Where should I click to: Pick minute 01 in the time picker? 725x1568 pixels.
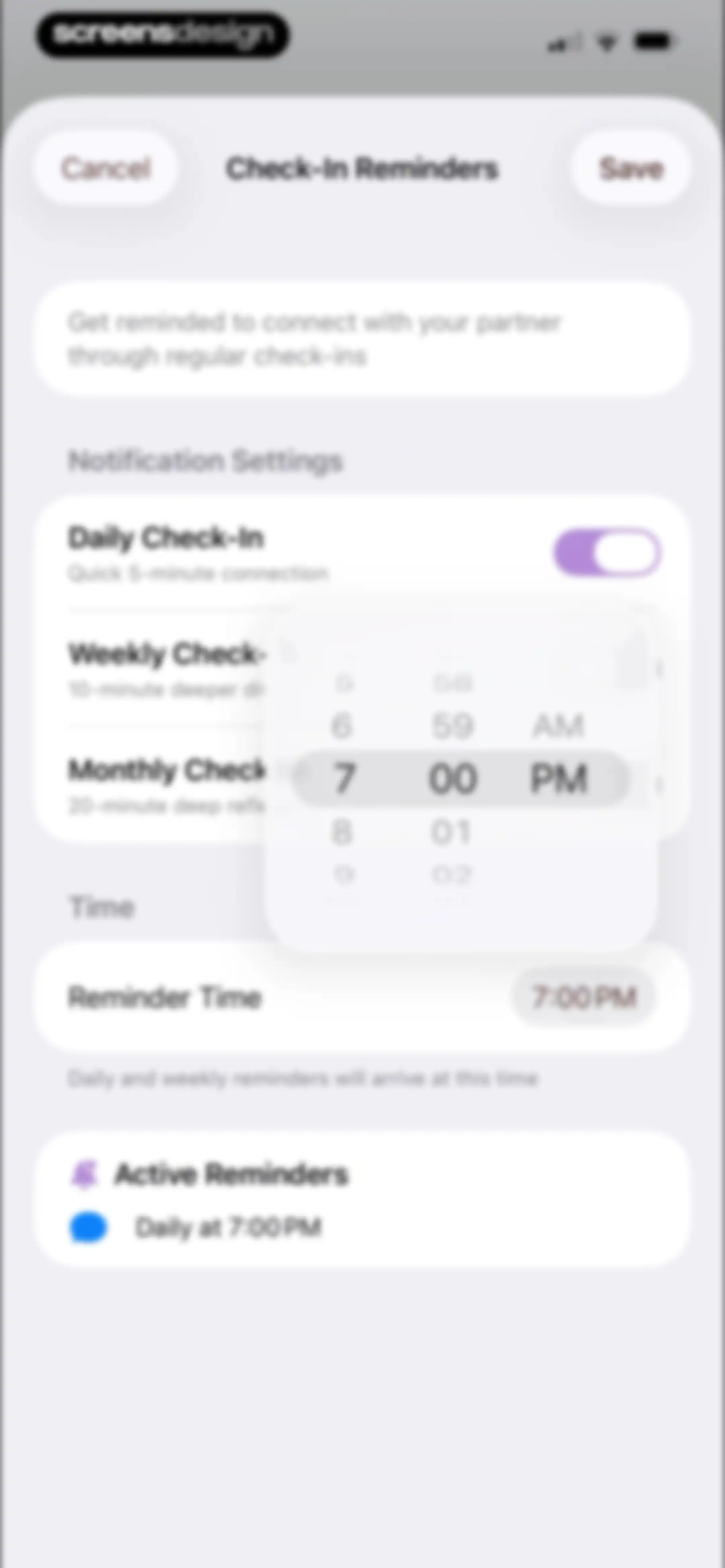(451, 831)
